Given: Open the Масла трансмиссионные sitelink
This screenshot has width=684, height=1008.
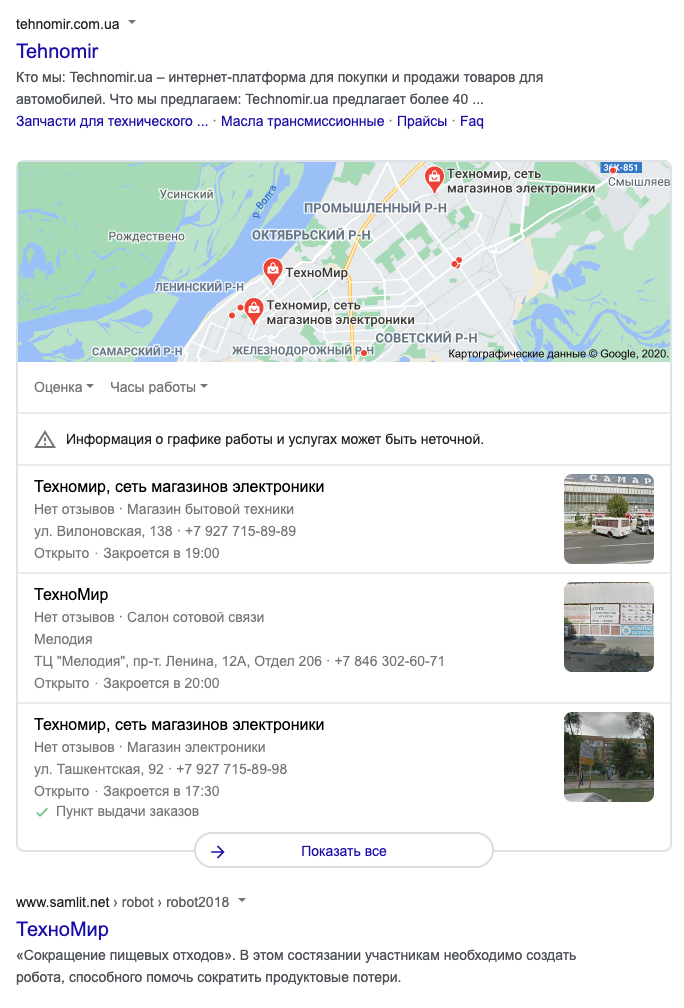Looking at the screenshot, I should point(302,121).
